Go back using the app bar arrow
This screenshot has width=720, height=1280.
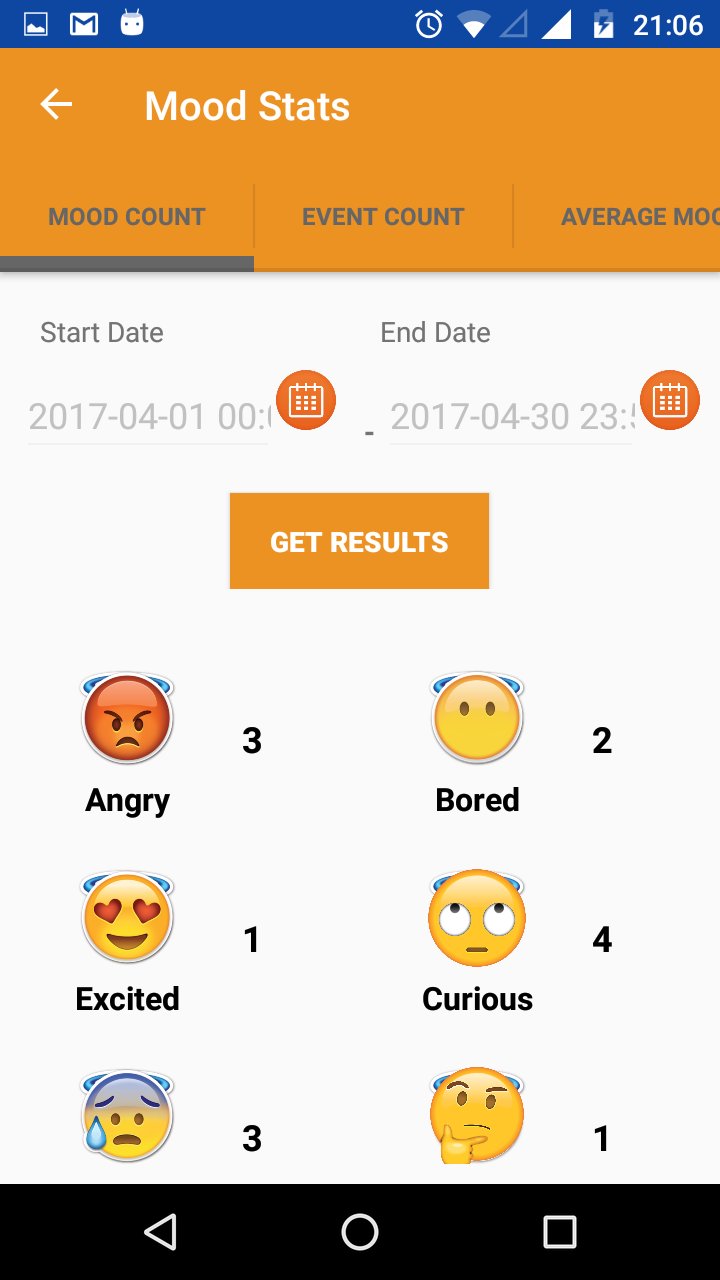pos(56,105)
